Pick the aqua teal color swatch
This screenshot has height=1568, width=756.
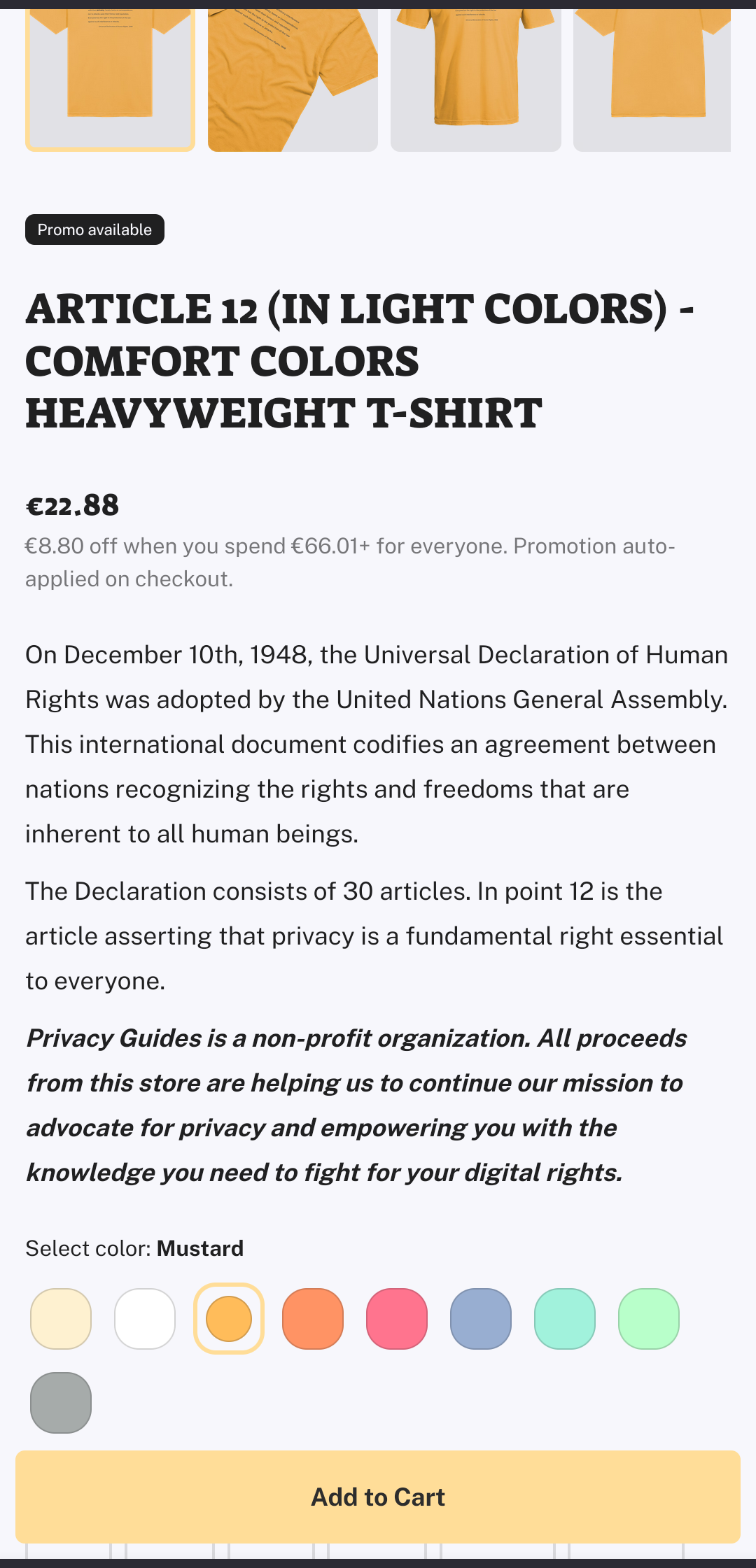565,1319
